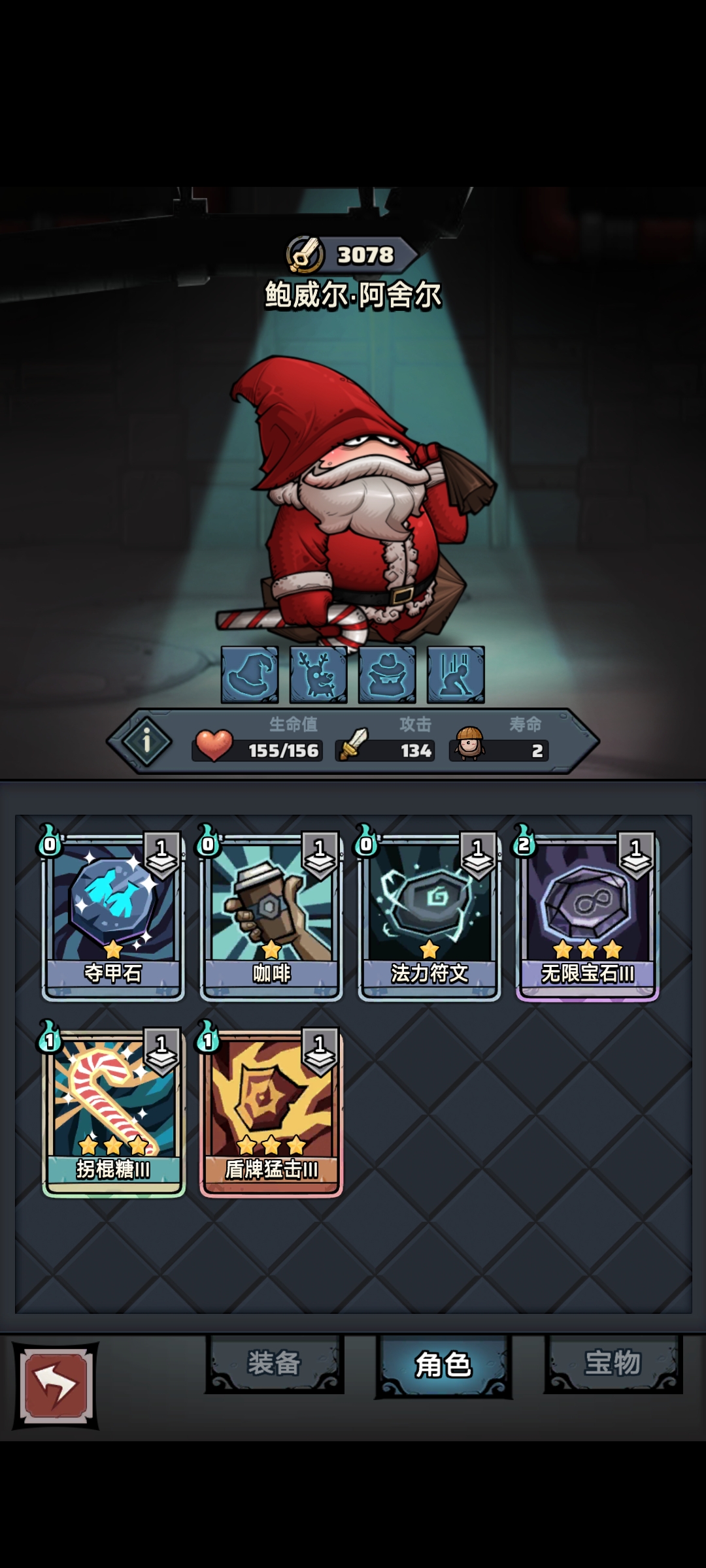Viewport: 706px width, 1568px height.
Task: Tap the wizard hat skill icon
Action: pos(250,675)
